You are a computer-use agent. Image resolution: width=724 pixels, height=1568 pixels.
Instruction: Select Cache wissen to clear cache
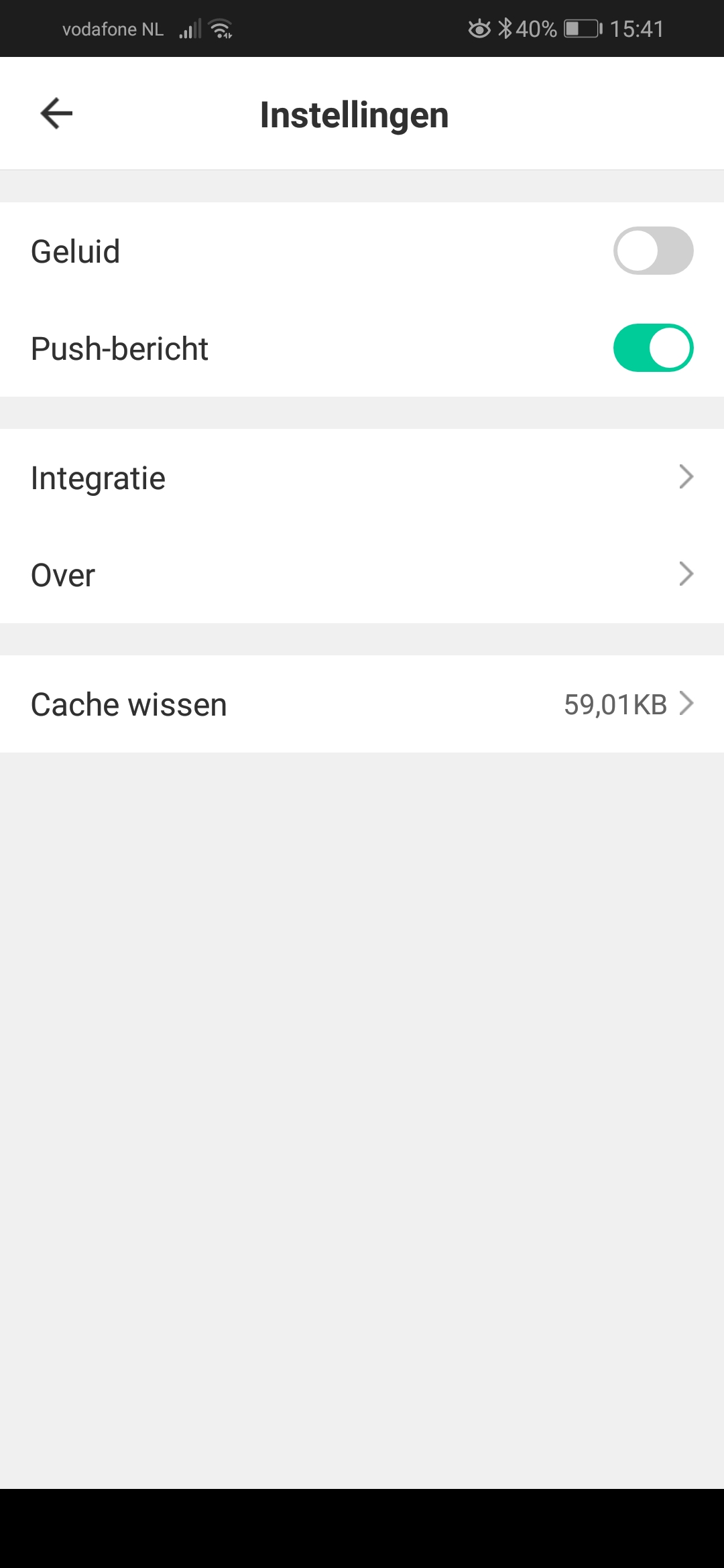[362, 704]
